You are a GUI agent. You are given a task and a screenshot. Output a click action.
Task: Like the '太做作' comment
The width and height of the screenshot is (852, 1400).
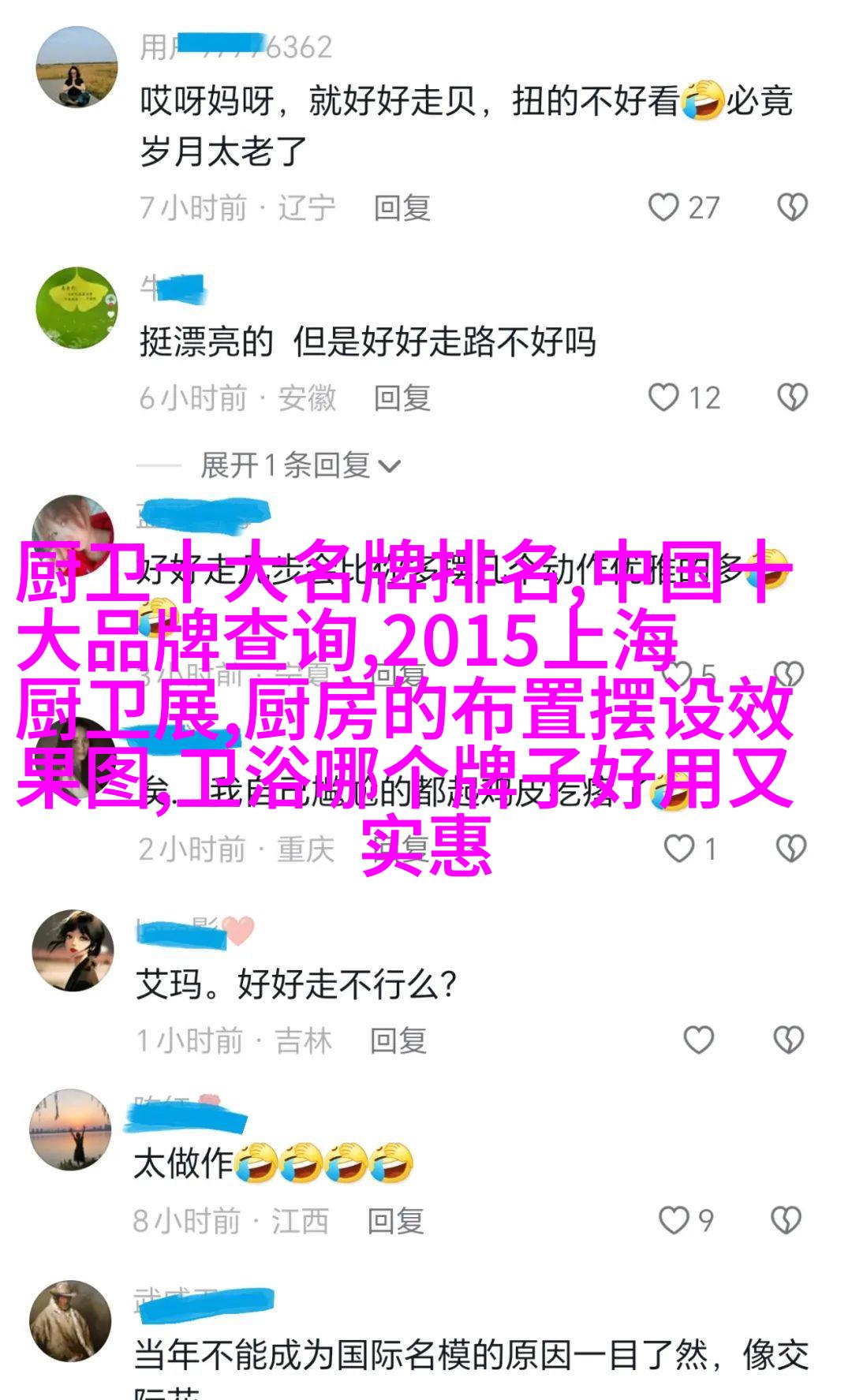tap(674, 1220)
